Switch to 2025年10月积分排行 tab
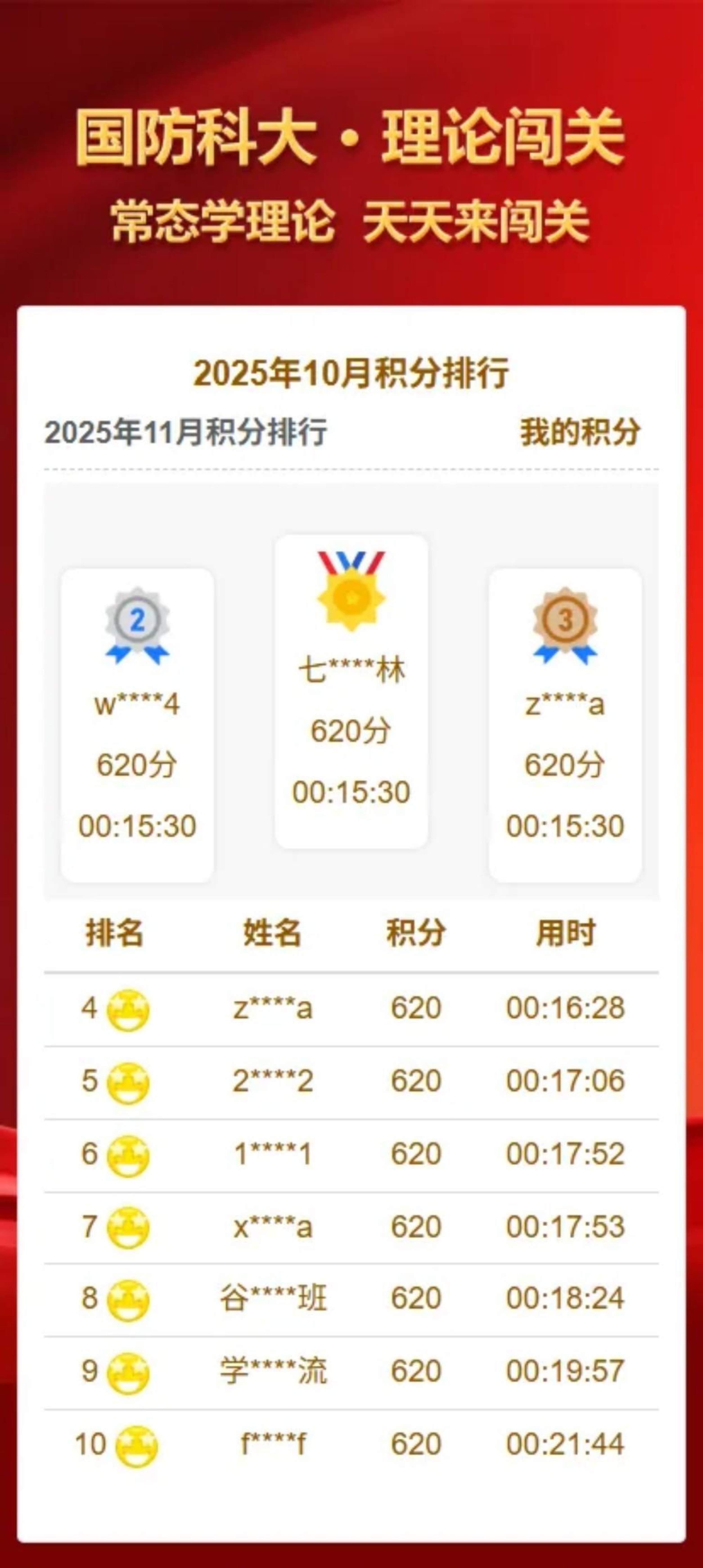Screen dimensions: 703x1568 351,373
